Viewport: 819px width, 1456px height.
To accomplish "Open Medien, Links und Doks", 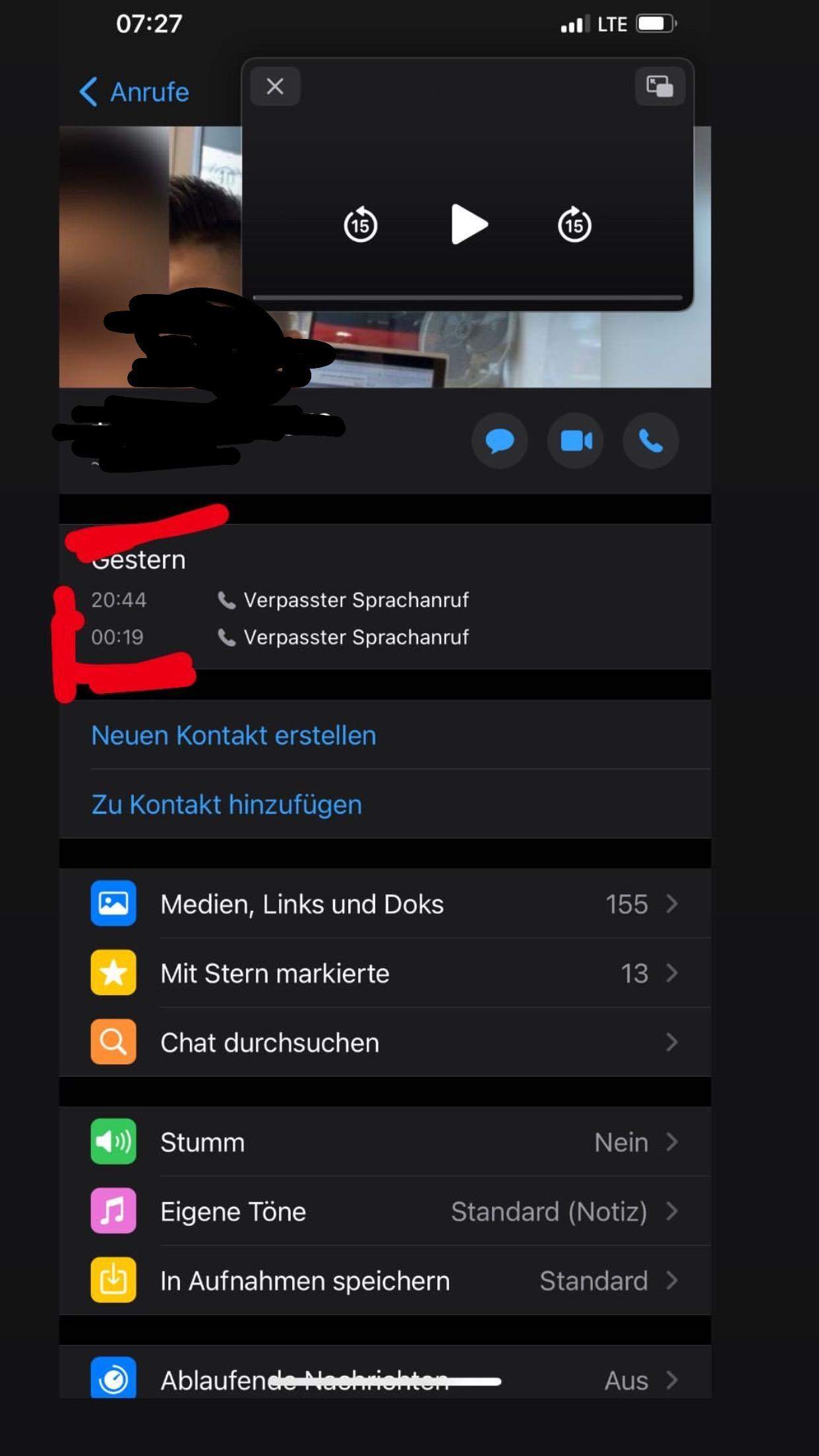I will coord(385,904).
